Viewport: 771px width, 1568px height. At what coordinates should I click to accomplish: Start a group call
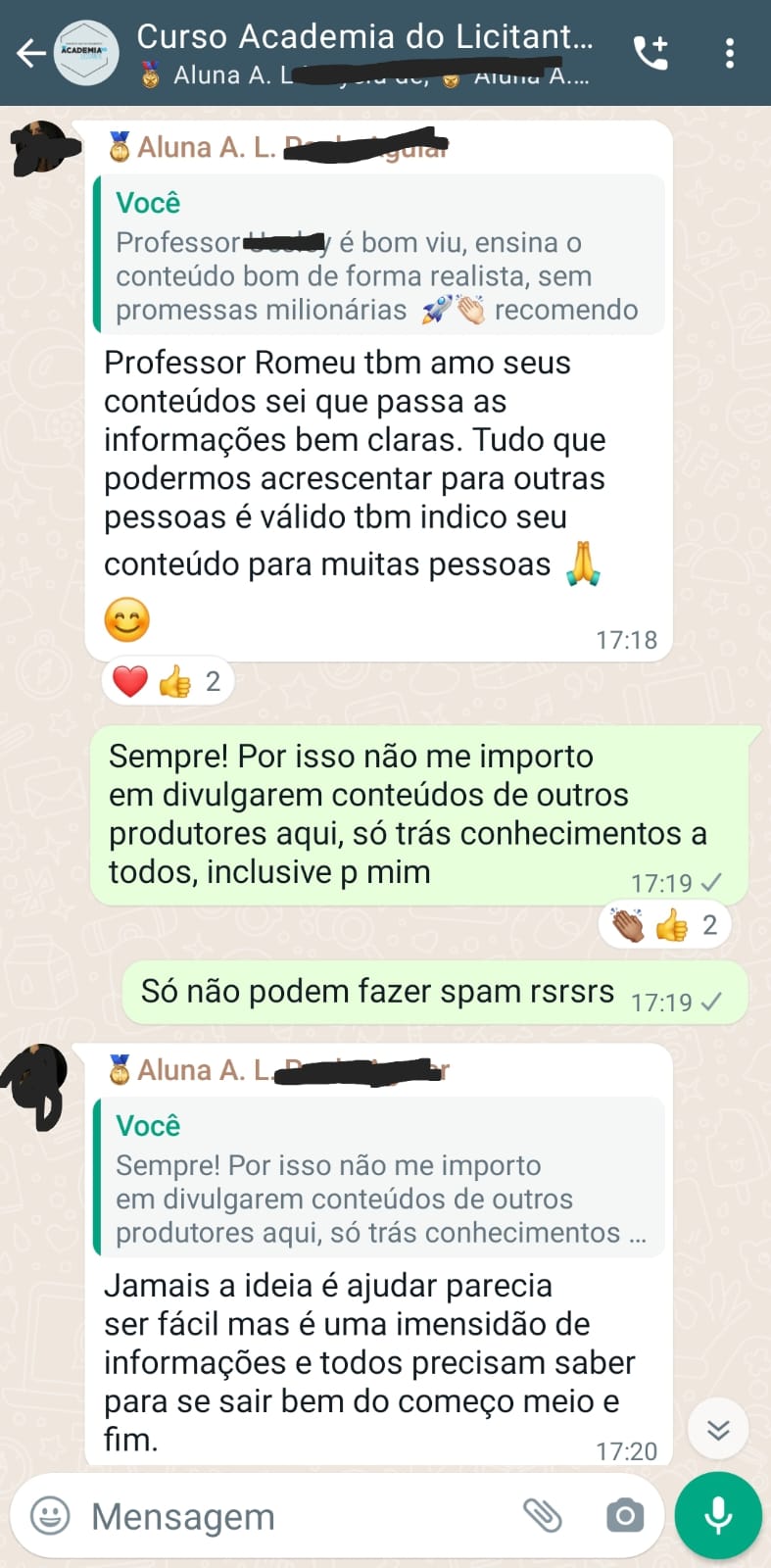tap(651, 53)
